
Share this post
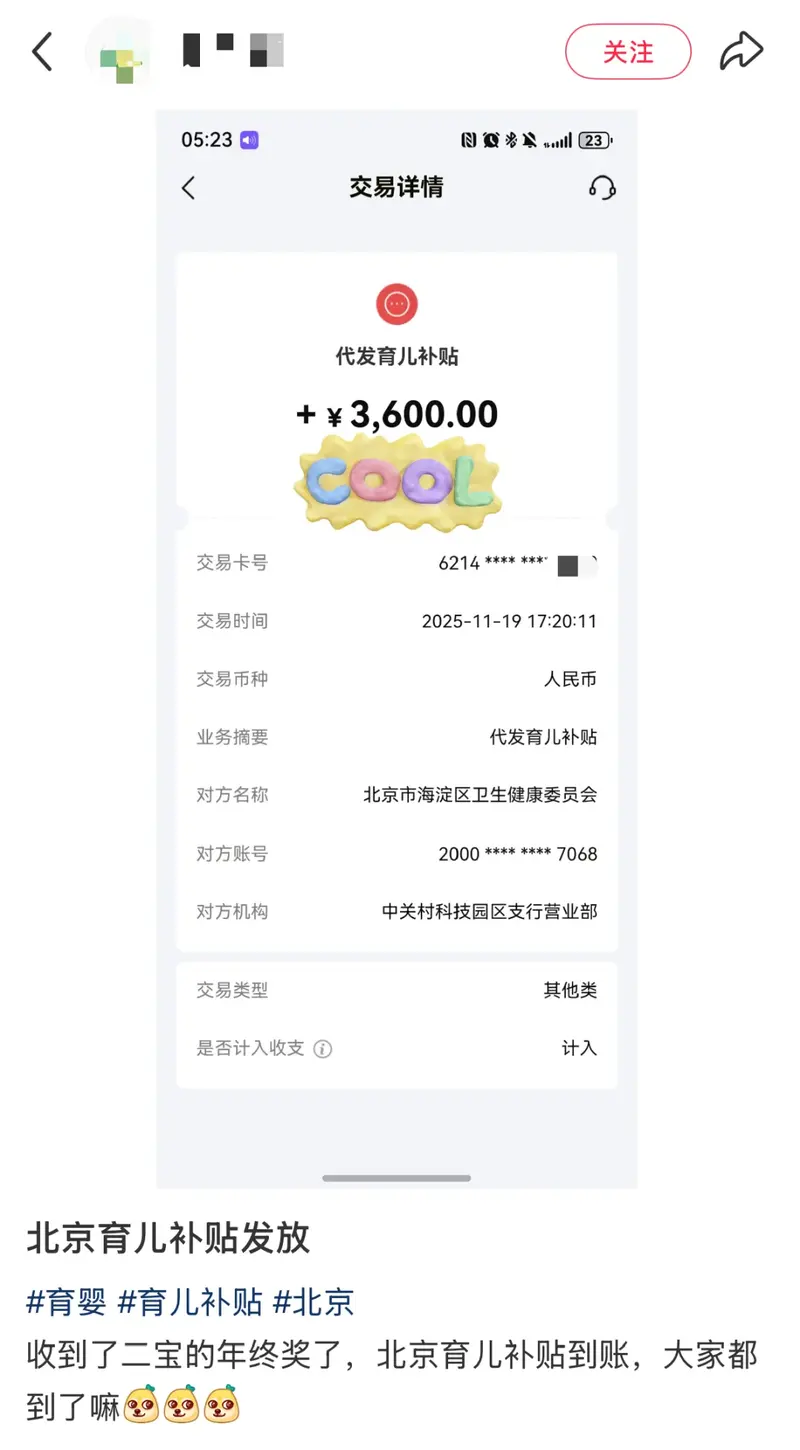click(x=741, y=52)
